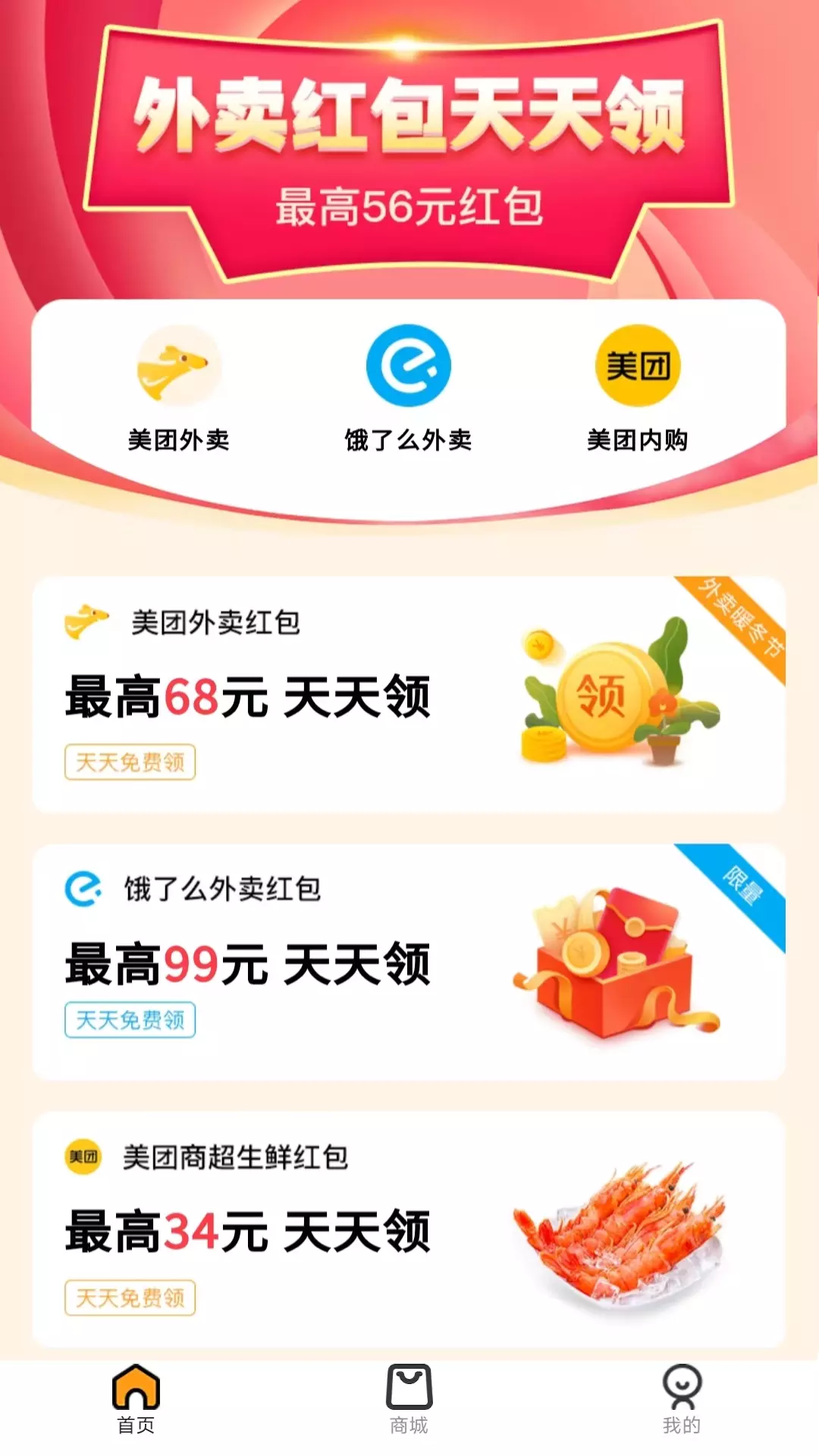The width and height of the screenshot is (819, 1456).
Task: Open the 美团商超生鲜红包 34元 card
Action: pos(409,1230)
